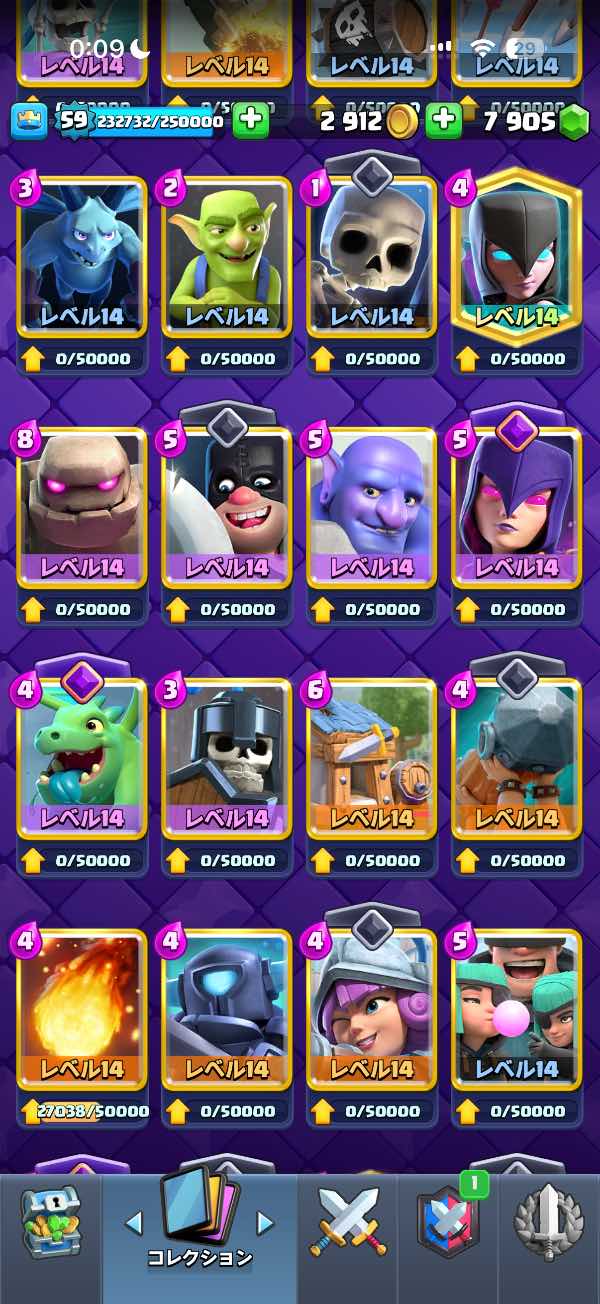Tap the right arrow beside コレクション
This screenshot has height=1304, width=600.
tap(265, 1223)
